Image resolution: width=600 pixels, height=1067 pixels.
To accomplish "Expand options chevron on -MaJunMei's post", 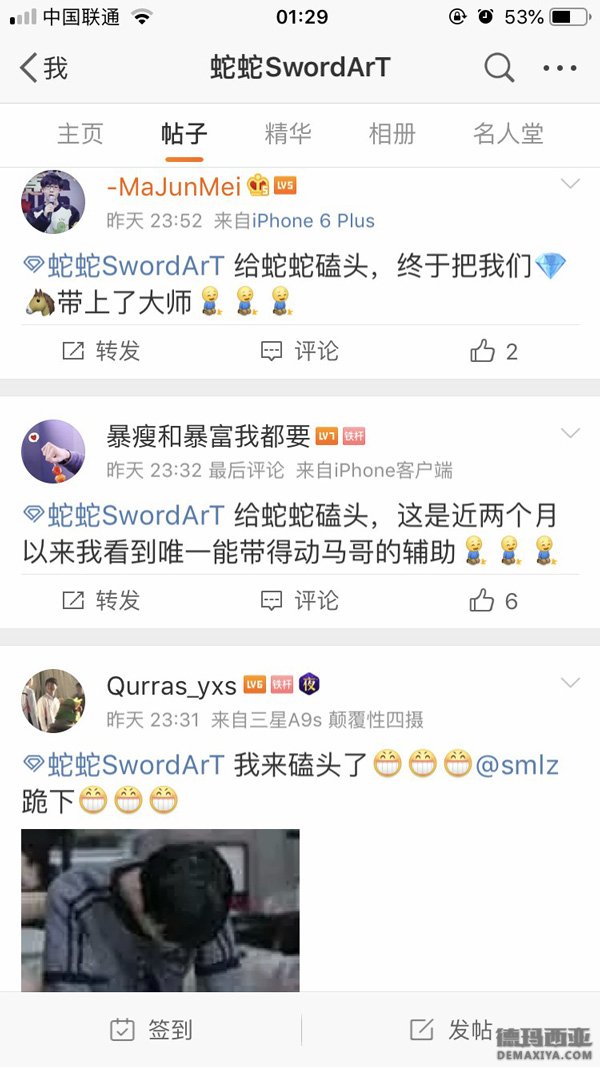I will point(569,184).
